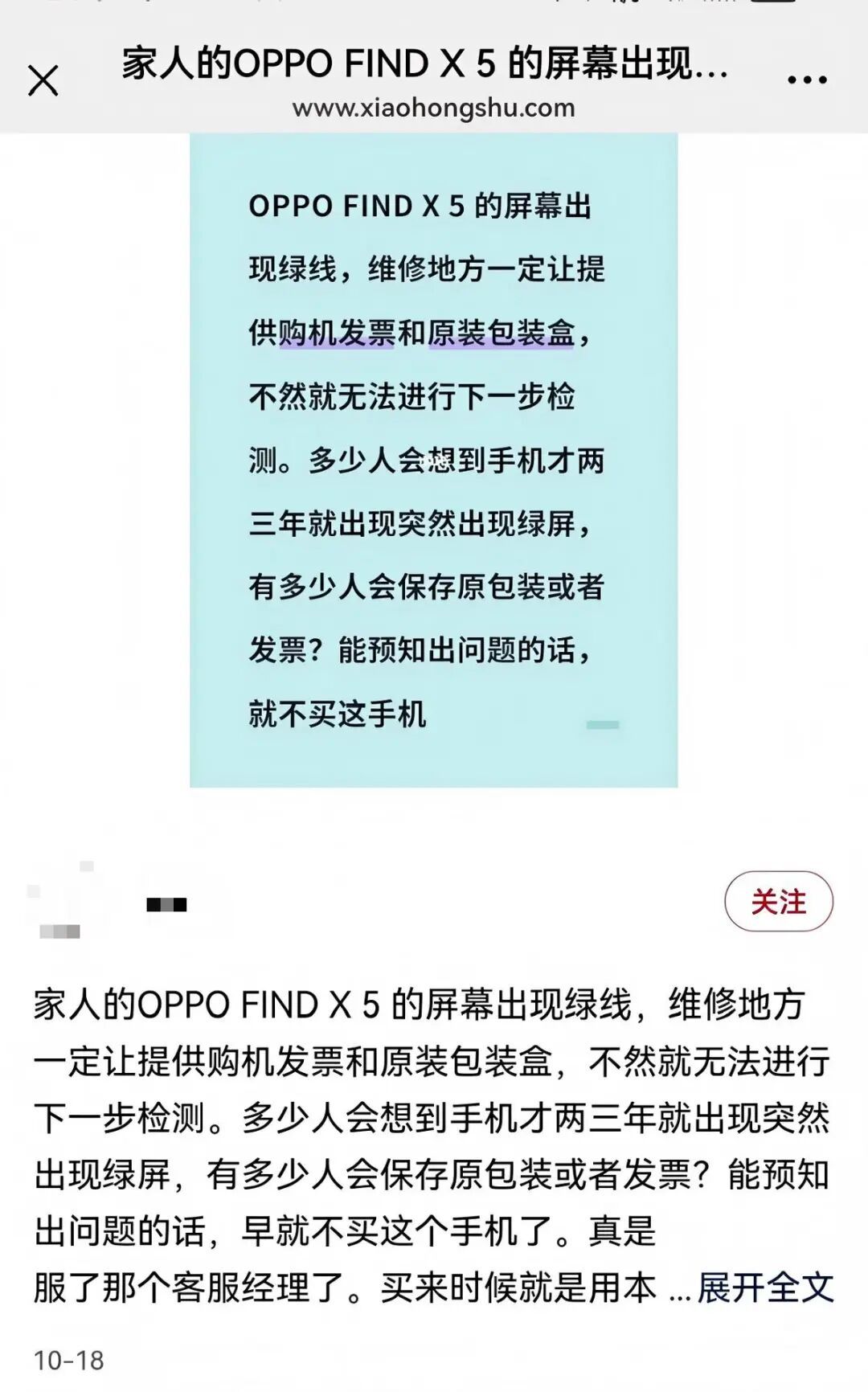Expand the post via 展开全文
Image resolution: width=868 pixels, height=1392 pixels.
[764, 1288]
